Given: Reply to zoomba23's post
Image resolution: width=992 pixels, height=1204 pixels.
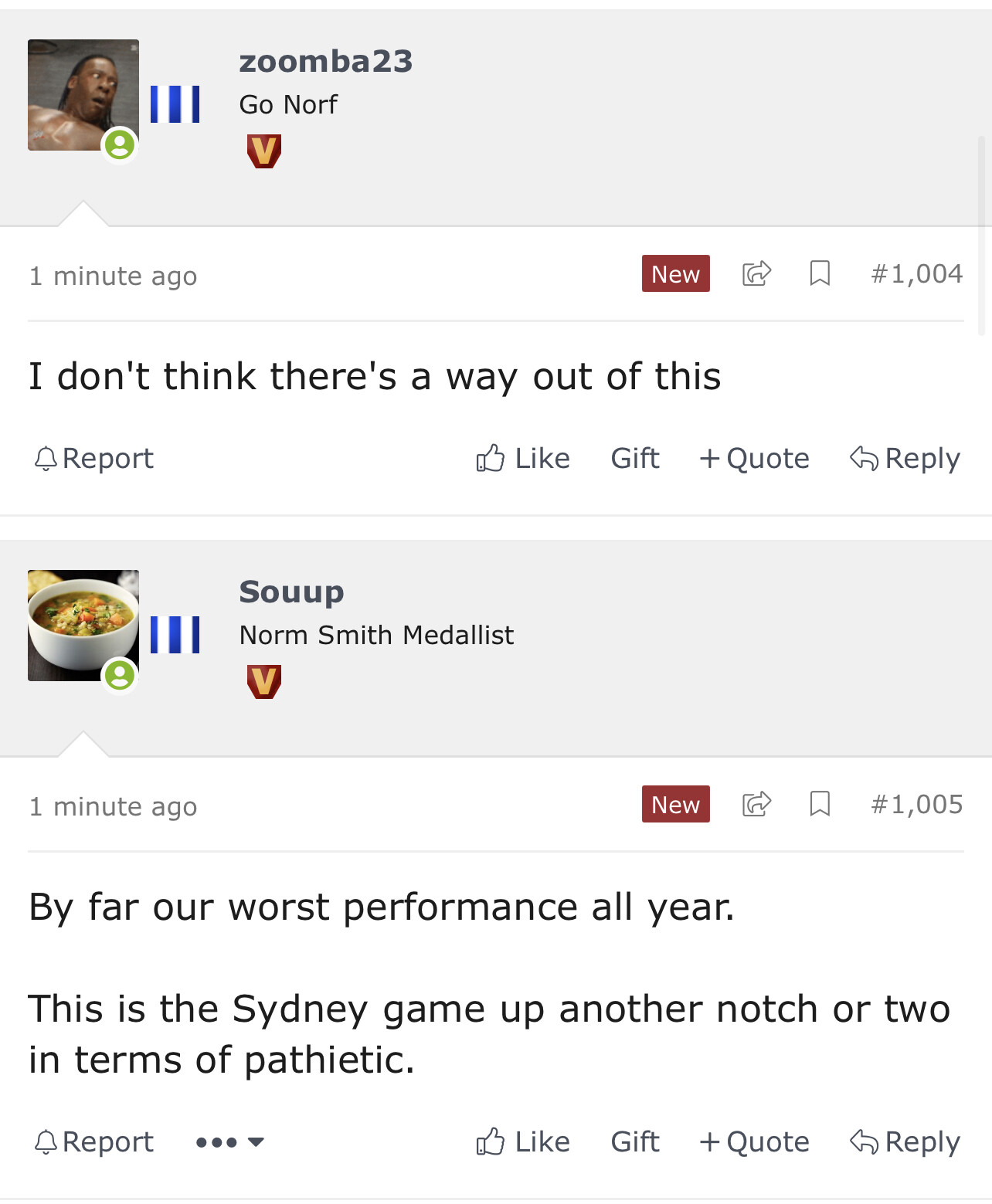Looking at the screenshot, I should pos(905,459).
